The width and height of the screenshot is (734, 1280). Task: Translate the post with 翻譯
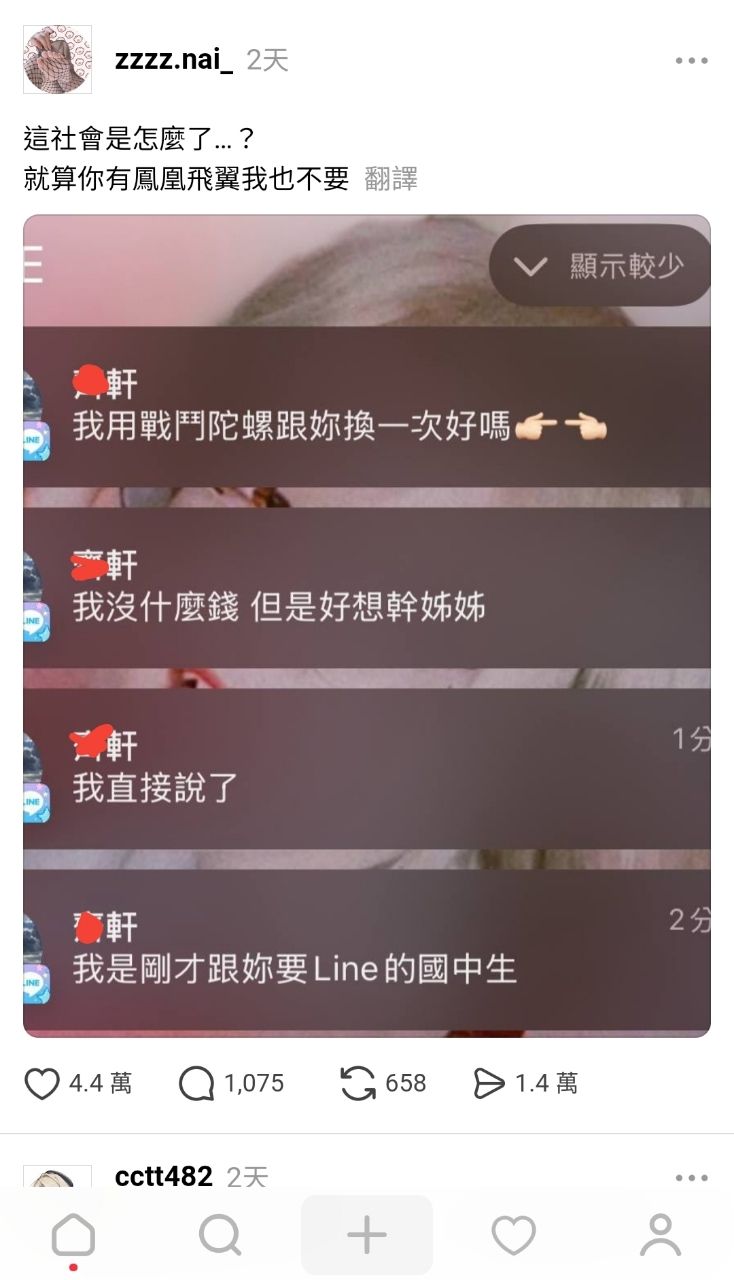391,179
